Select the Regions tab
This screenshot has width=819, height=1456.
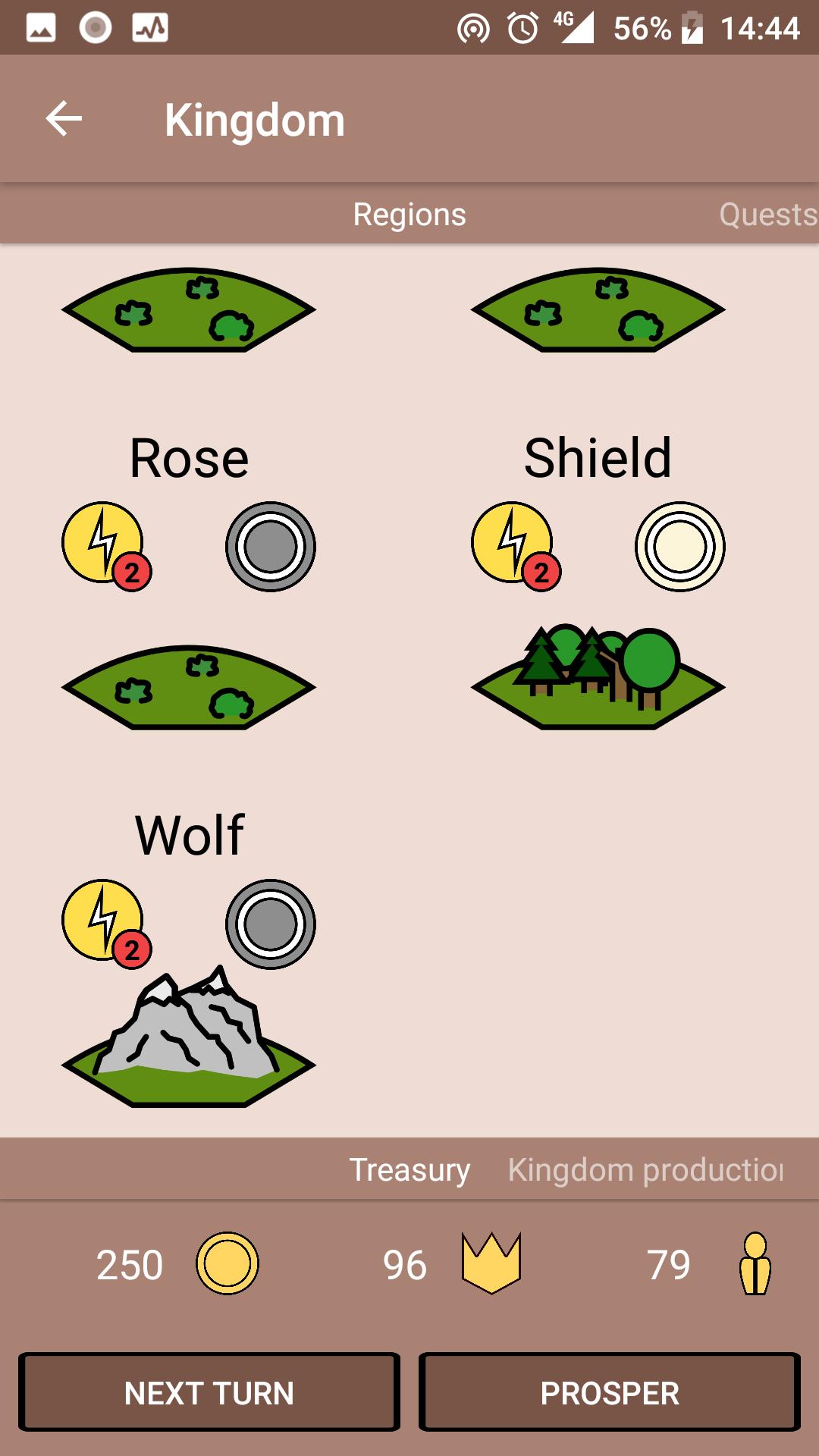pyautogui.click(x=409, y=215)
